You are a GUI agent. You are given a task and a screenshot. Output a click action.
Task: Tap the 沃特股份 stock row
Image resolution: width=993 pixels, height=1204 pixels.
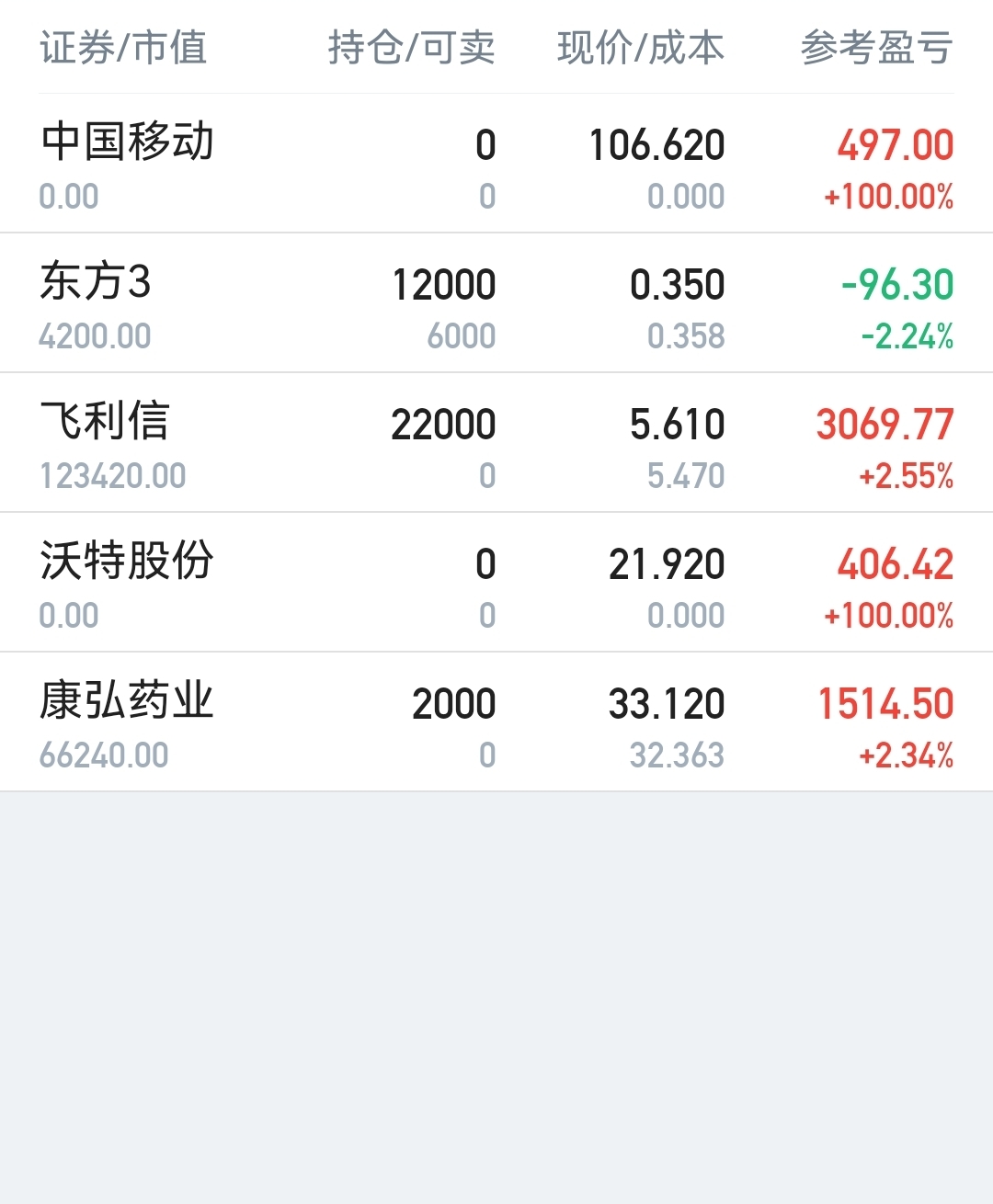[x=496, y=585]
